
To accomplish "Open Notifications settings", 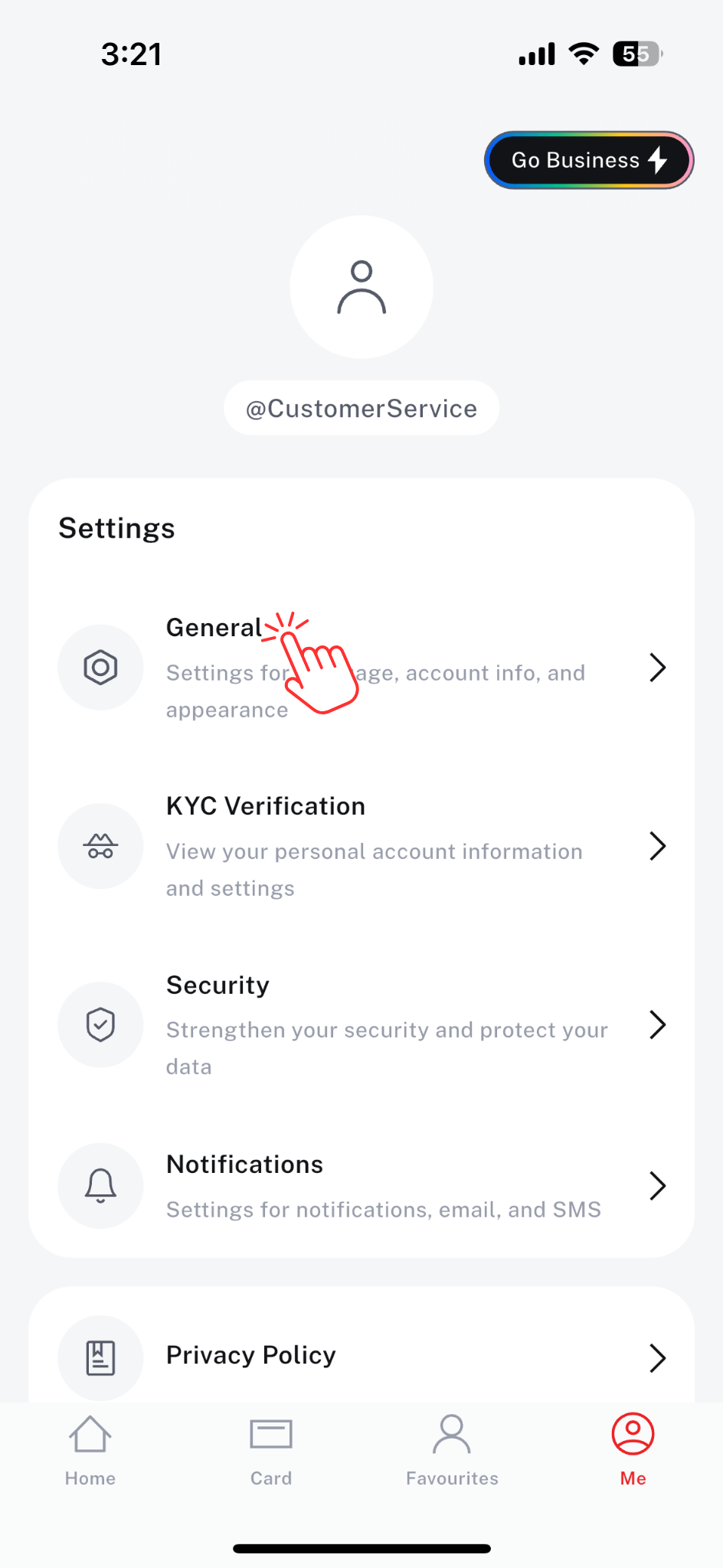I will [361, 1186].
